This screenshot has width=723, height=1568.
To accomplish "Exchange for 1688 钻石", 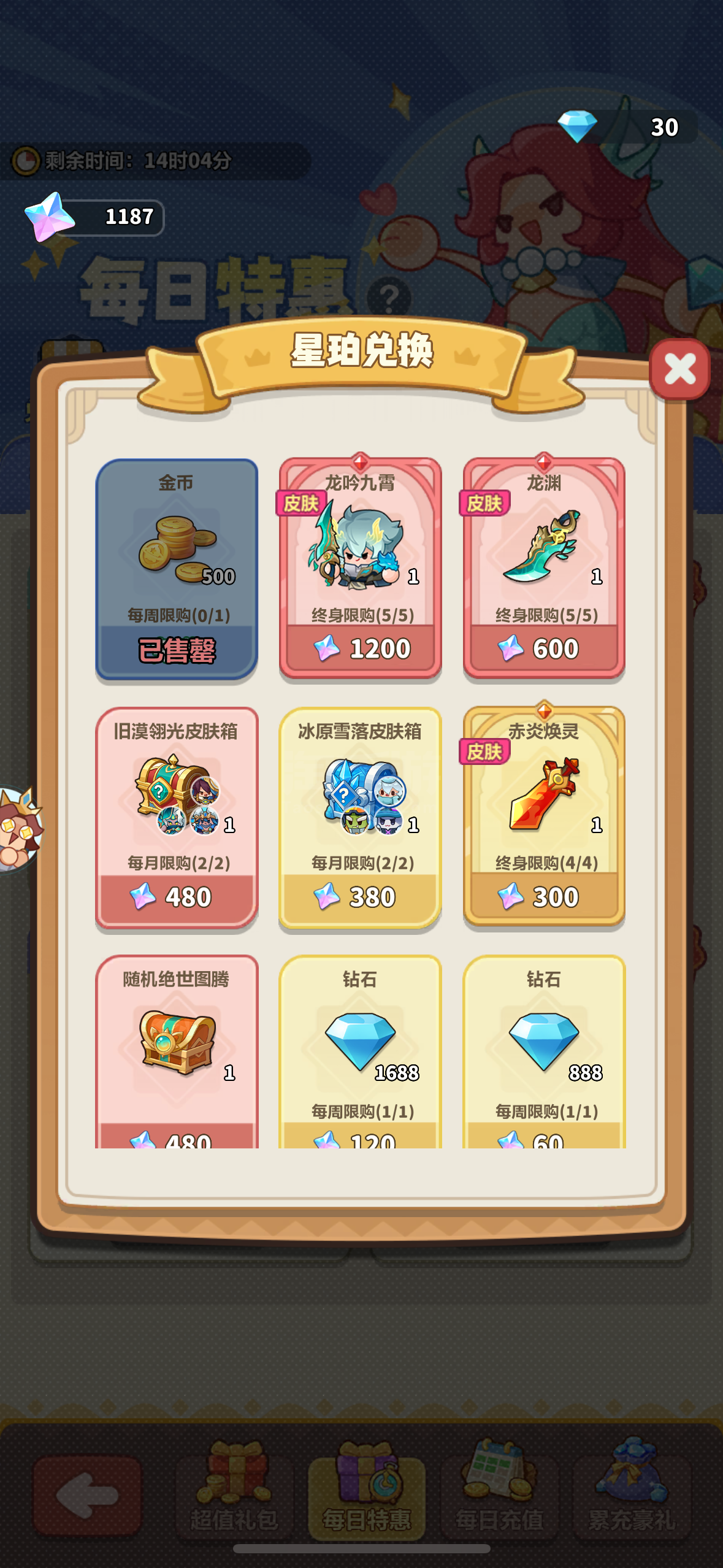I will tap(360, 1051).
